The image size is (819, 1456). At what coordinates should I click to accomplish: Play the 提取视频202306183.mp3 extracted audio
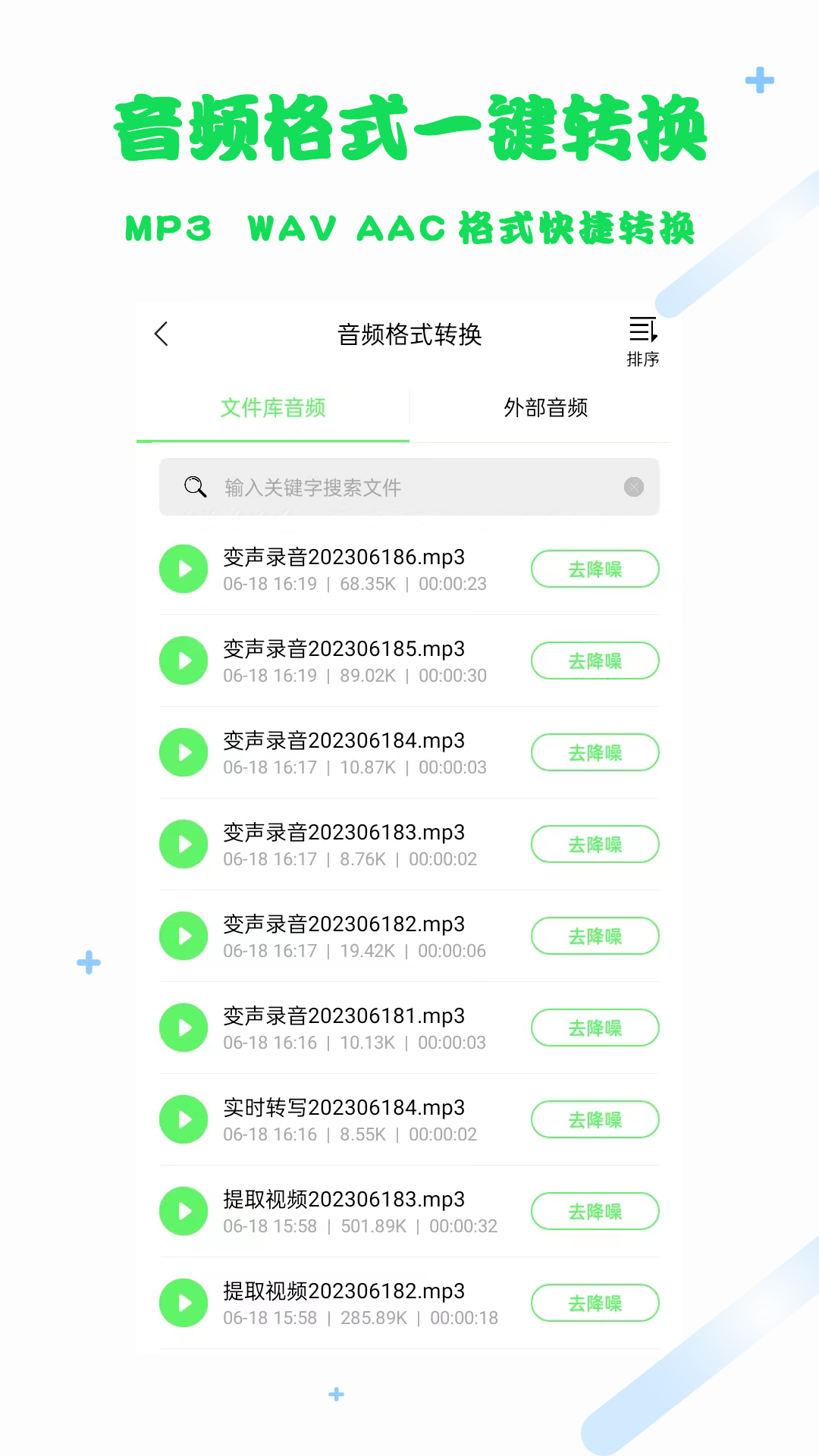[x=183, y=1211]
